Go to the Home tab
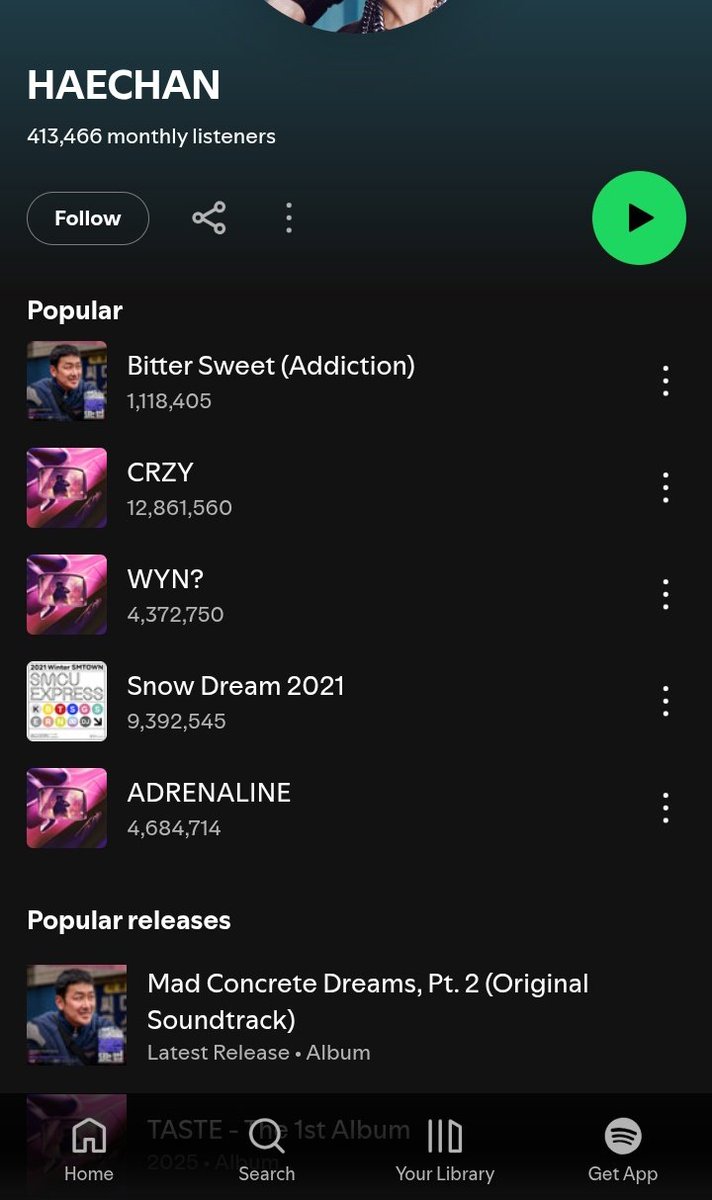This screenshot has width=712, height=1200. coord(89,1150)
